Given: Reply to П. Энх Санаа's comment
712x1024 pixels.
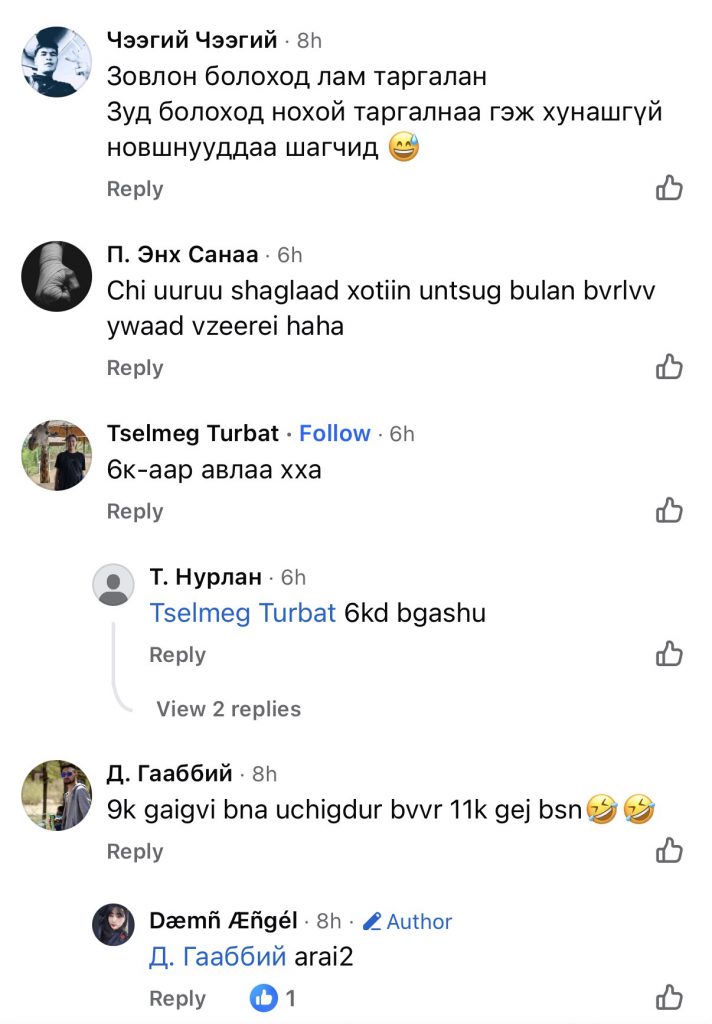Looking at the screenshot, I should (x=135, y=368).
